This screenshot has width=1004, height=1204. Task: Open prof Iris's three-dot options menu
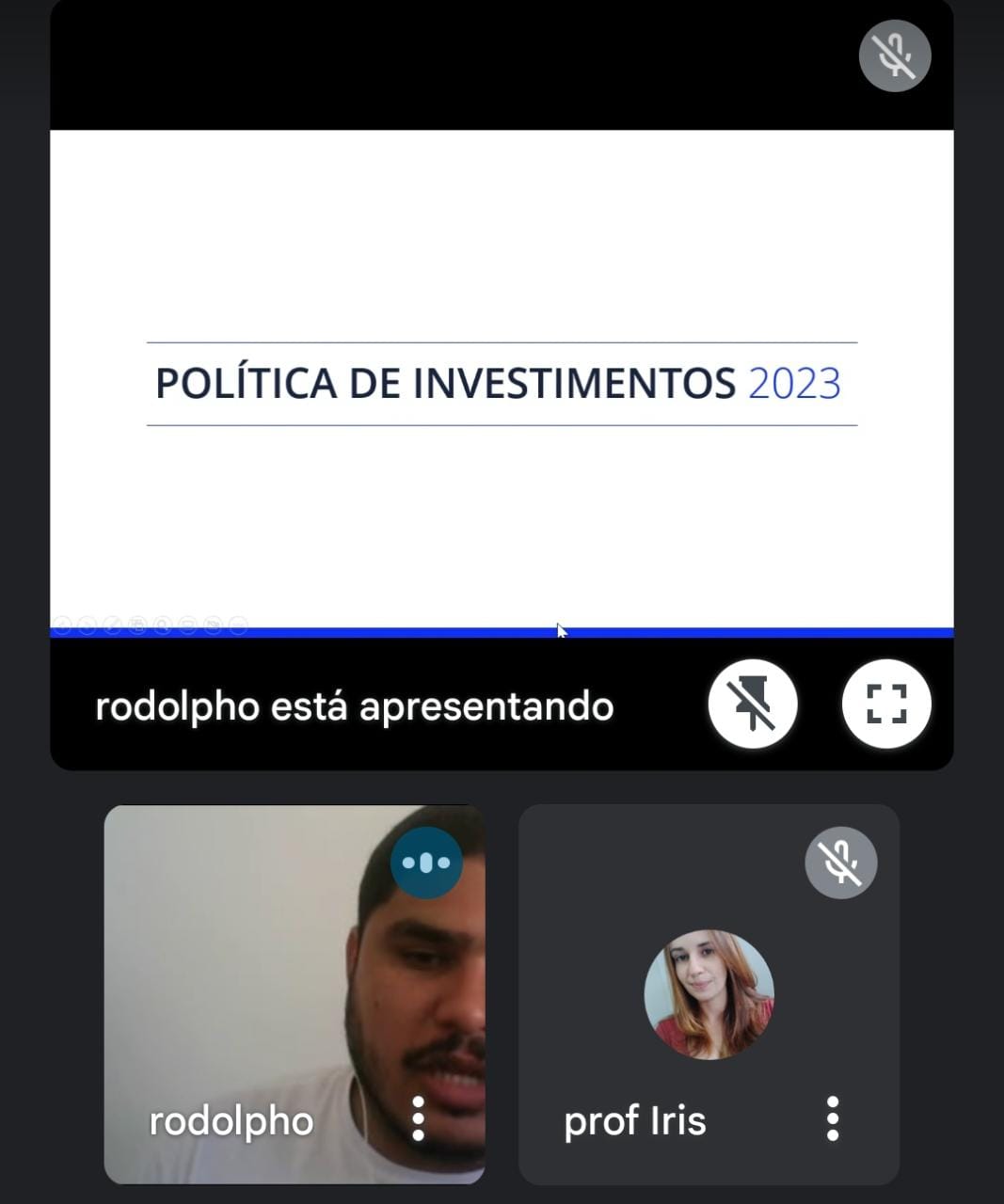point(832,1119)
